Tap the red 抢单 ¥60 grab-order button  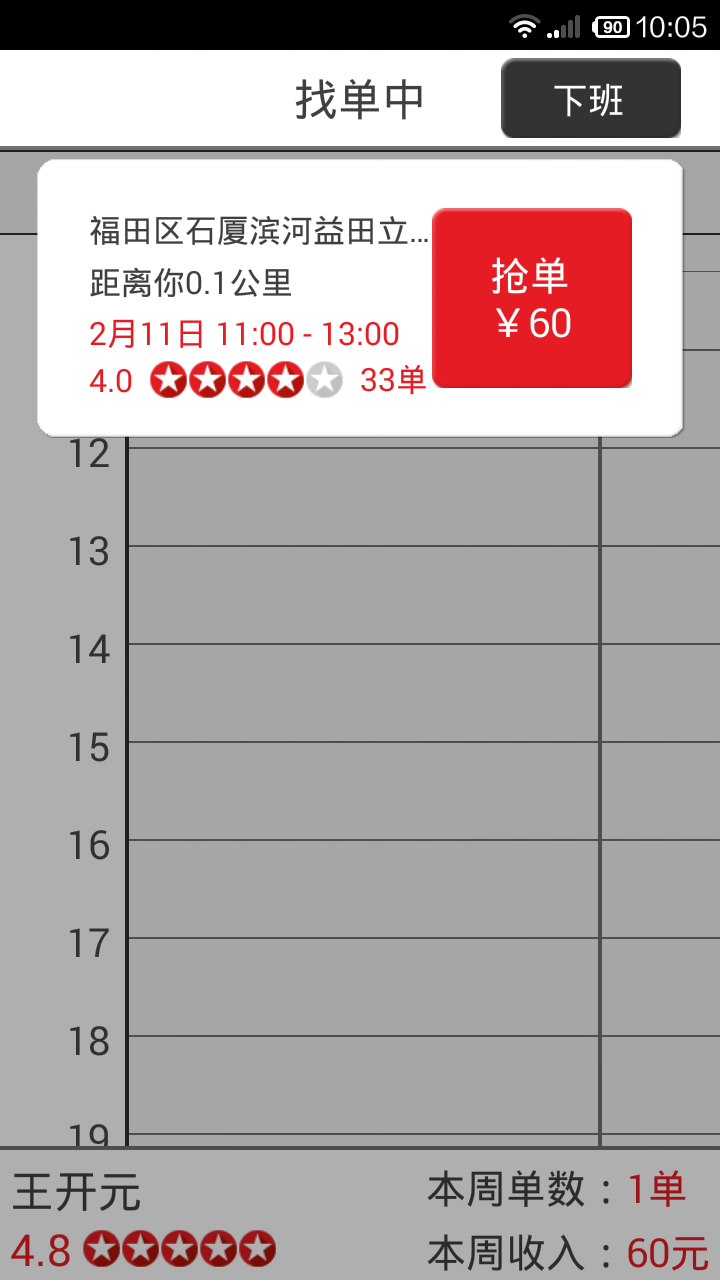[531, 297]
